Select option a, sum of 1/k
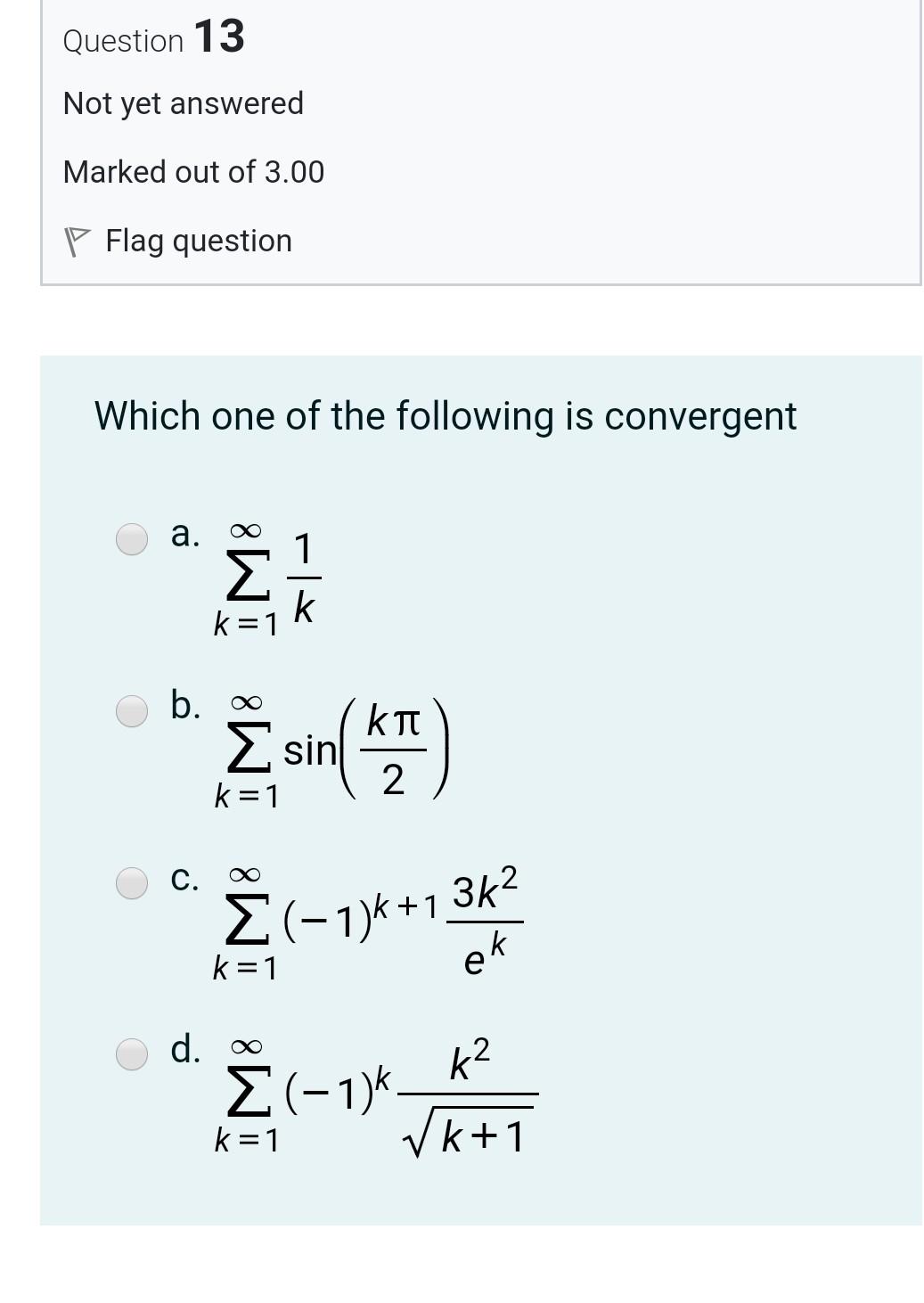The height and width of the screenshot is (1303, 924). point(132,538)
